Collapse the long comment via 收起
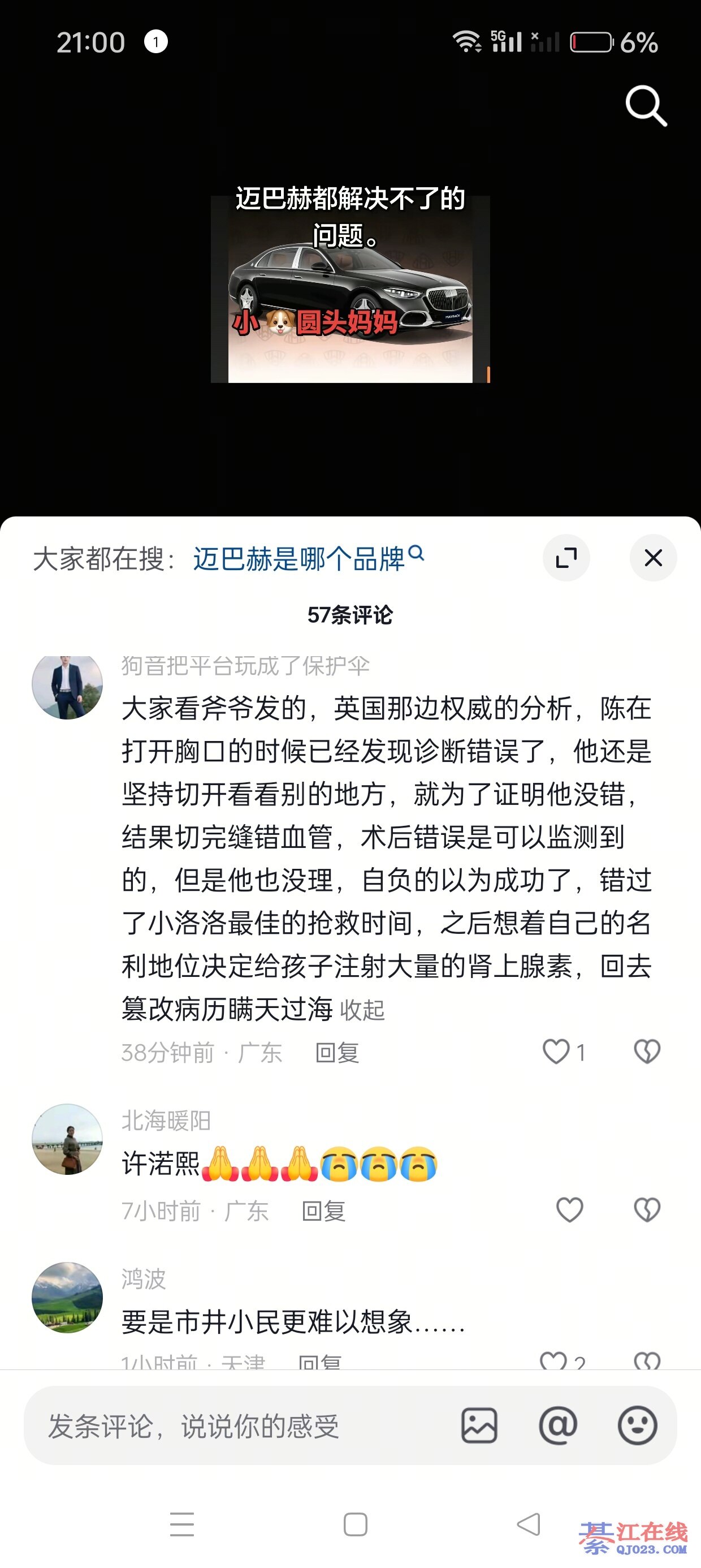Screen dimensions: 701x1568 pos(362,1010)
